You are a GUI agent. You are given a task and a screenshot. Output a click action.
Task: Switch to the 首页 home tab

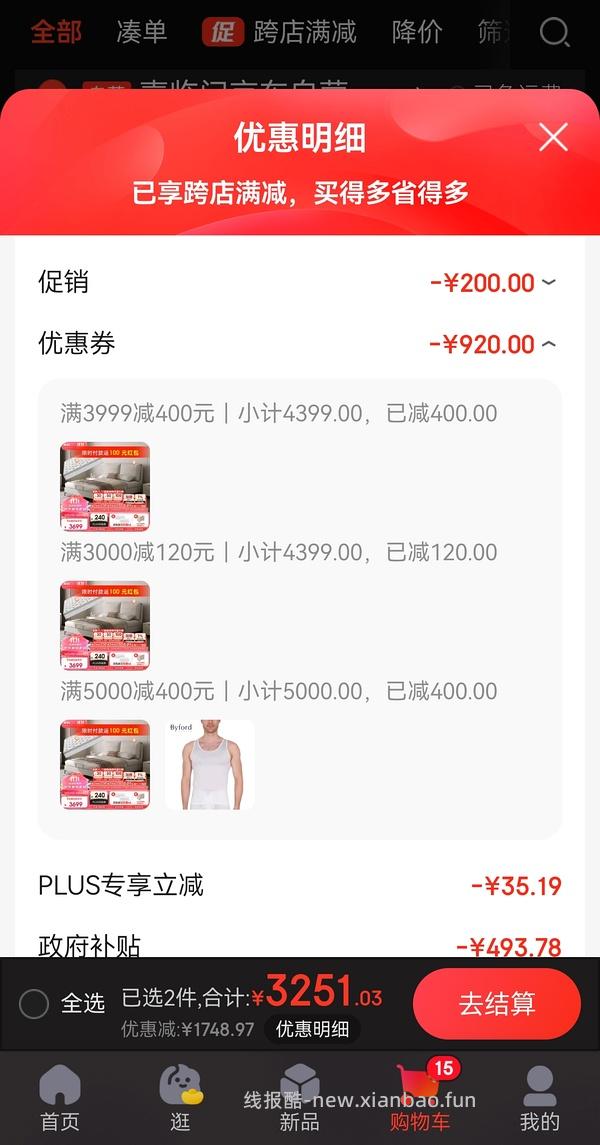(x=59, y=1098)
